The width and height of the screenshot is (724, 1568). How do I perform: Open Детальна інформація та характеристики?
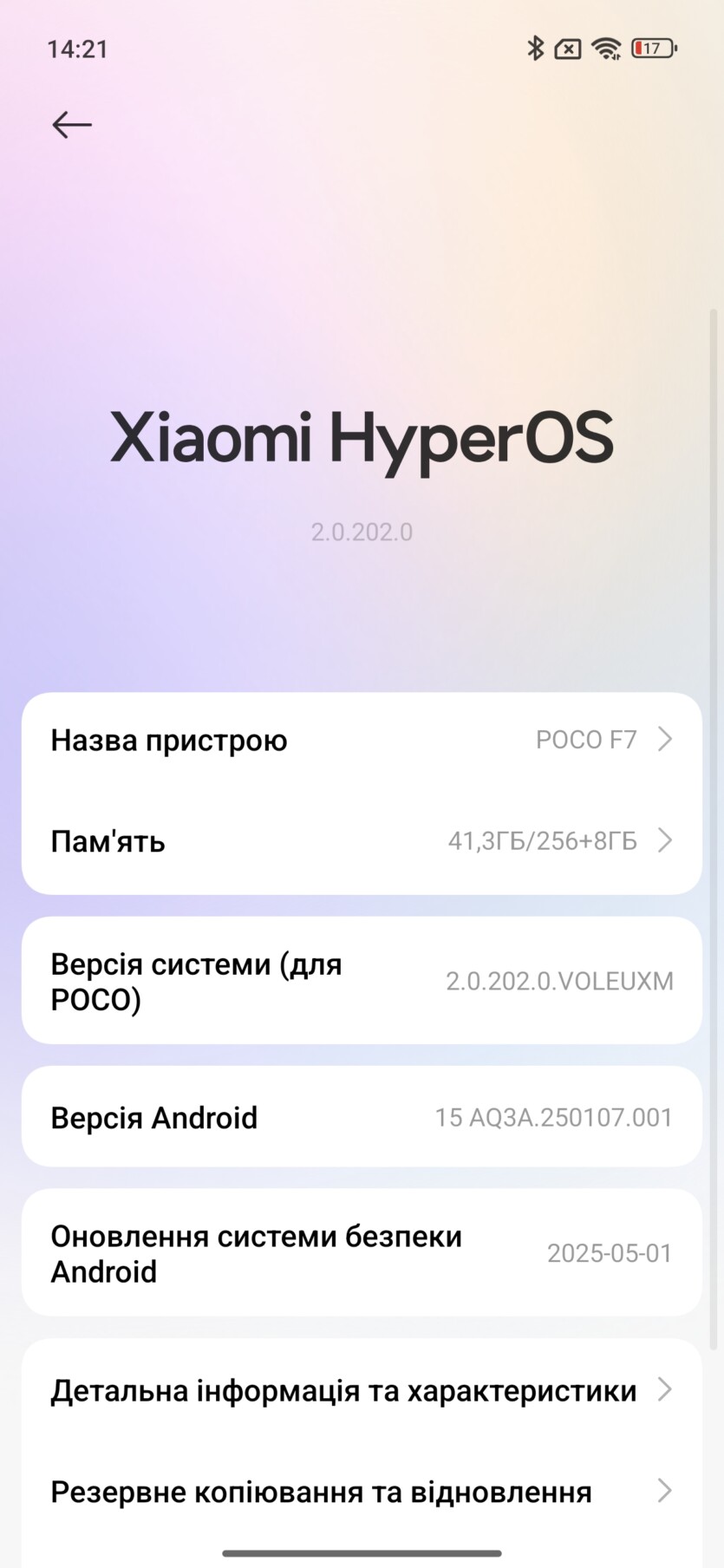pyautogui.click(x=362, y=1390)
